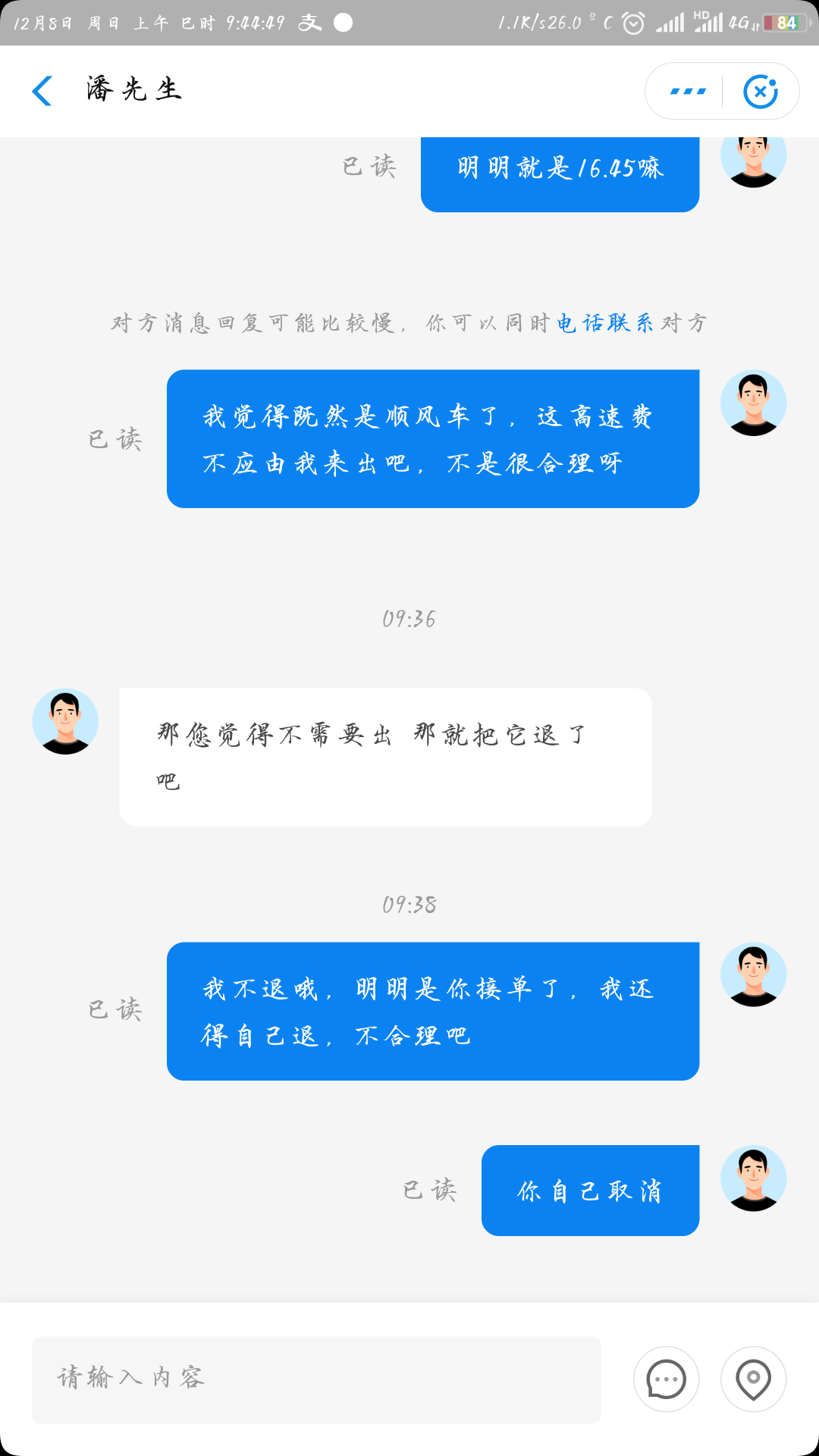Image resolution: width=819 pixels, height=1456 pixels.
Task: Tap 潘先生's avatar beside his white message
Action: tap(66, 722)
